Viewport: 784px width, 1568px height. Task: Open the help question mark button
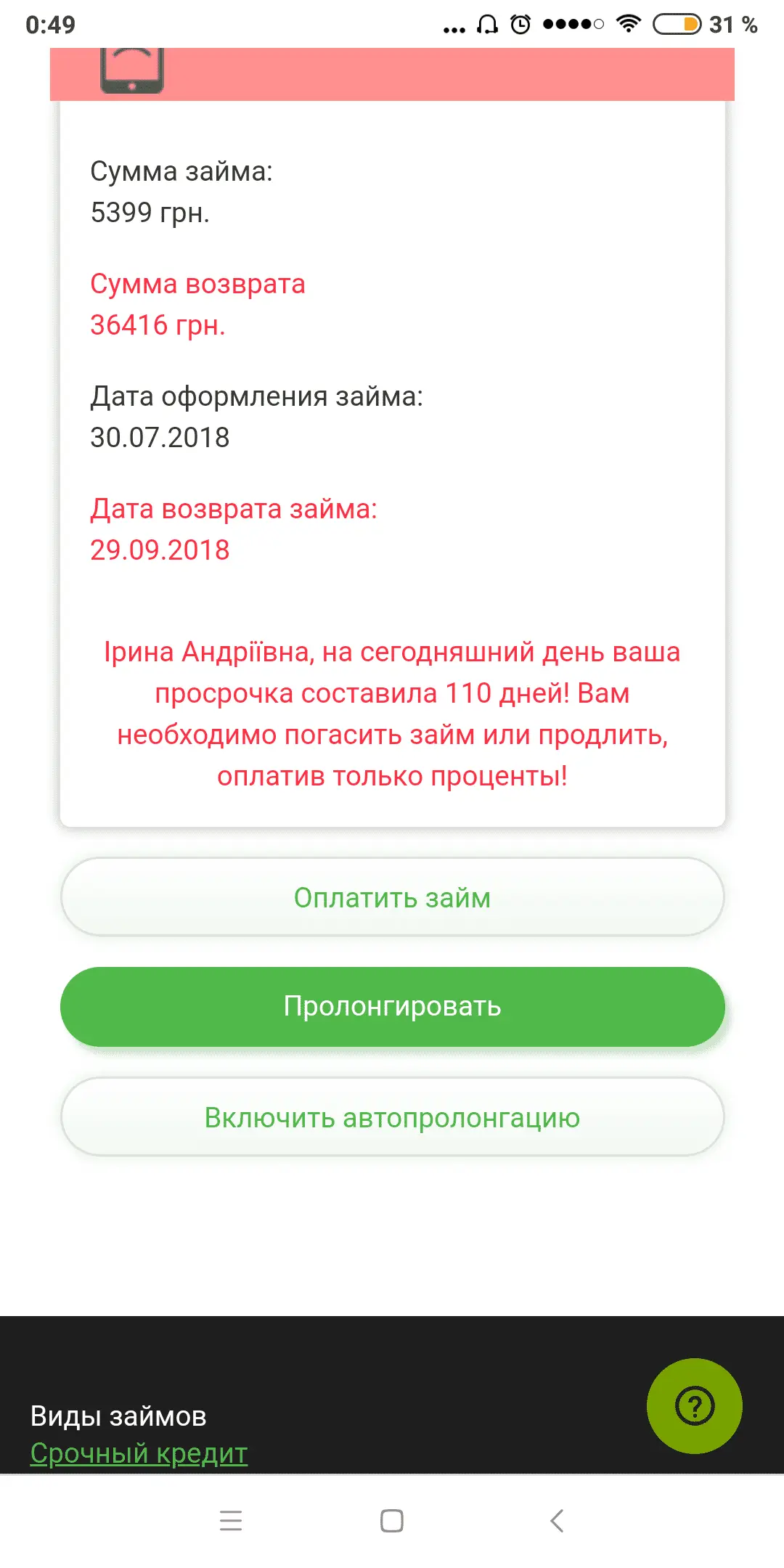click(x=694, y=1406)
